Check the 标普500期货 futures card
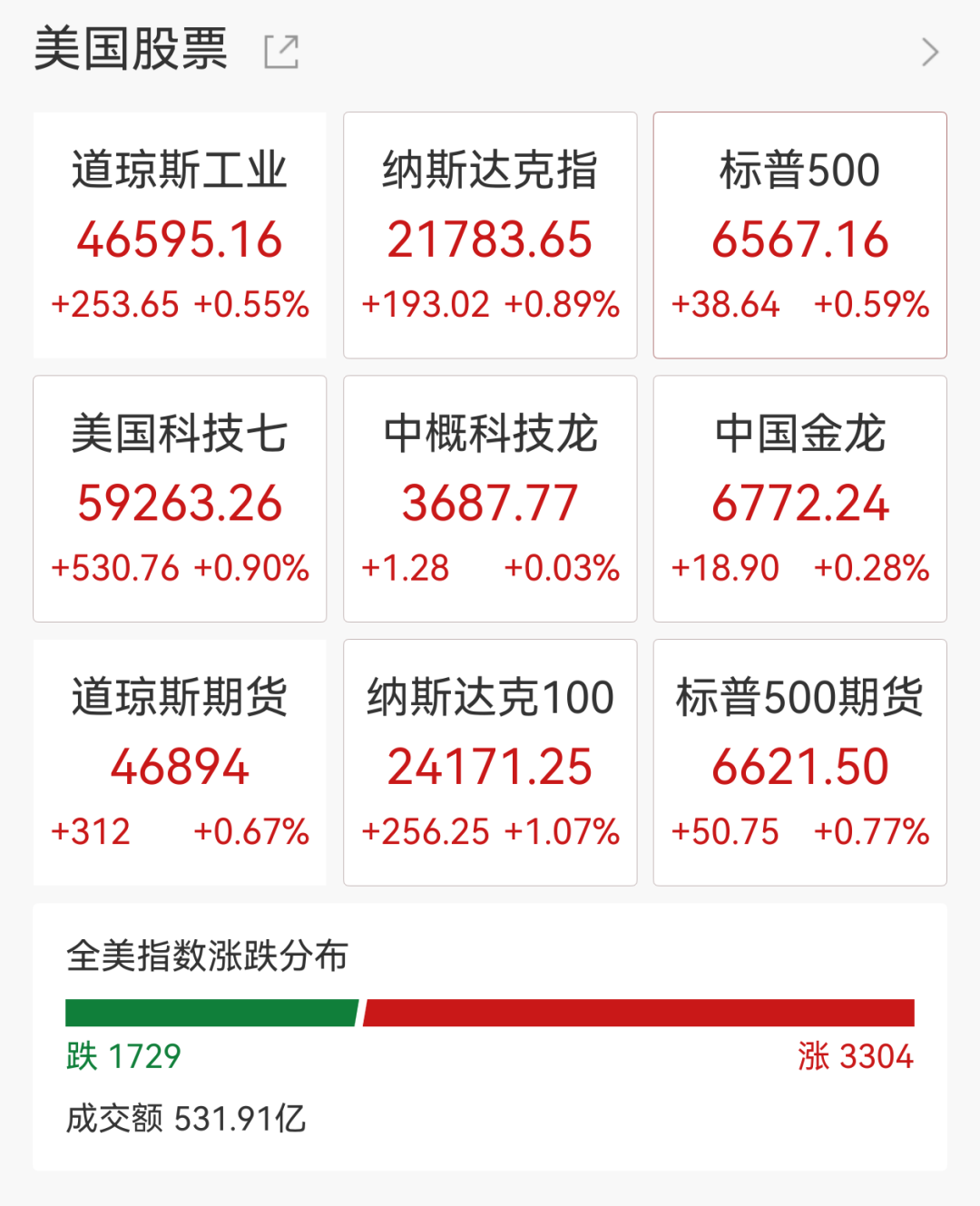The height and width of the screenshot is (1206, 980). point(799,762)
